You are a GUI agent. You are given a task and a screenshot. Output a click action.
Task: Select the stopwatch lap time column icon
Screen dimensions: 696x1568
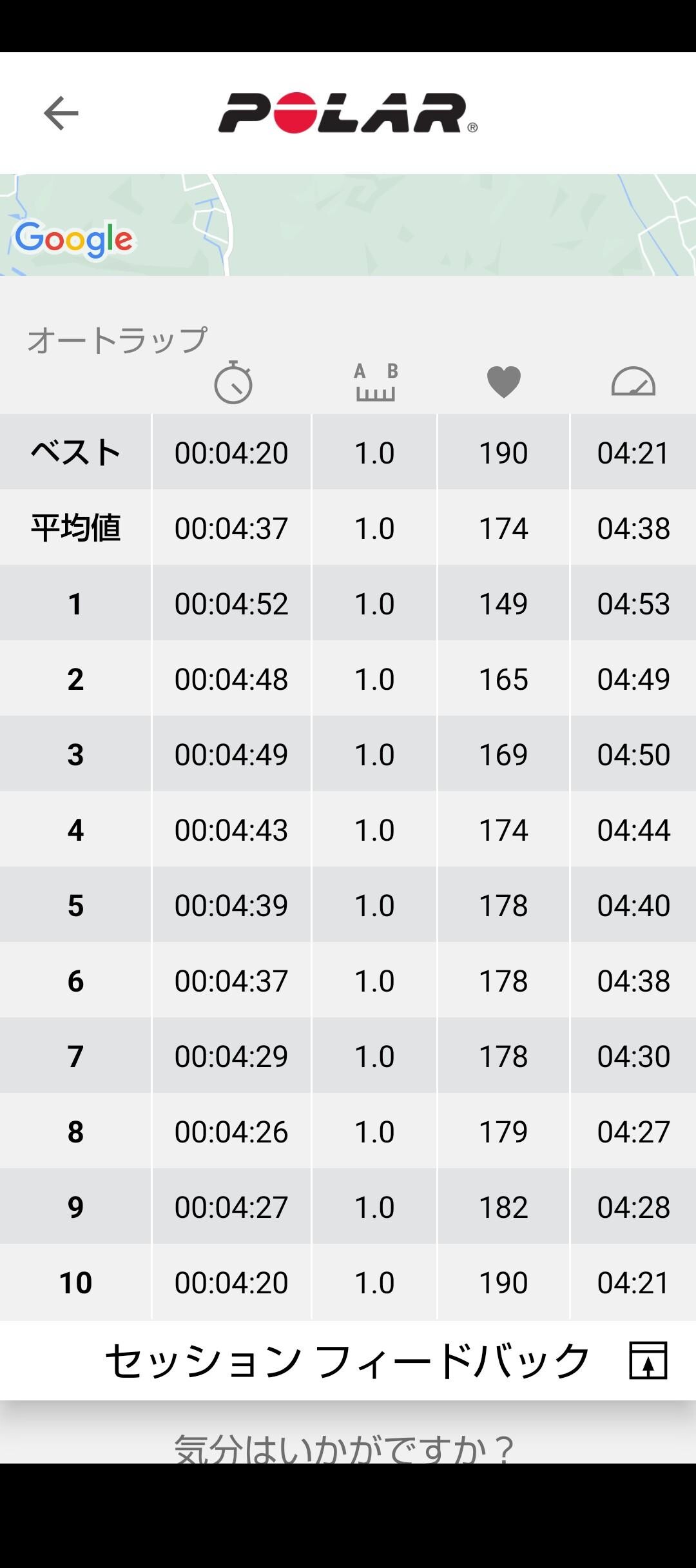pyautogui.click(x=232, y=383)
